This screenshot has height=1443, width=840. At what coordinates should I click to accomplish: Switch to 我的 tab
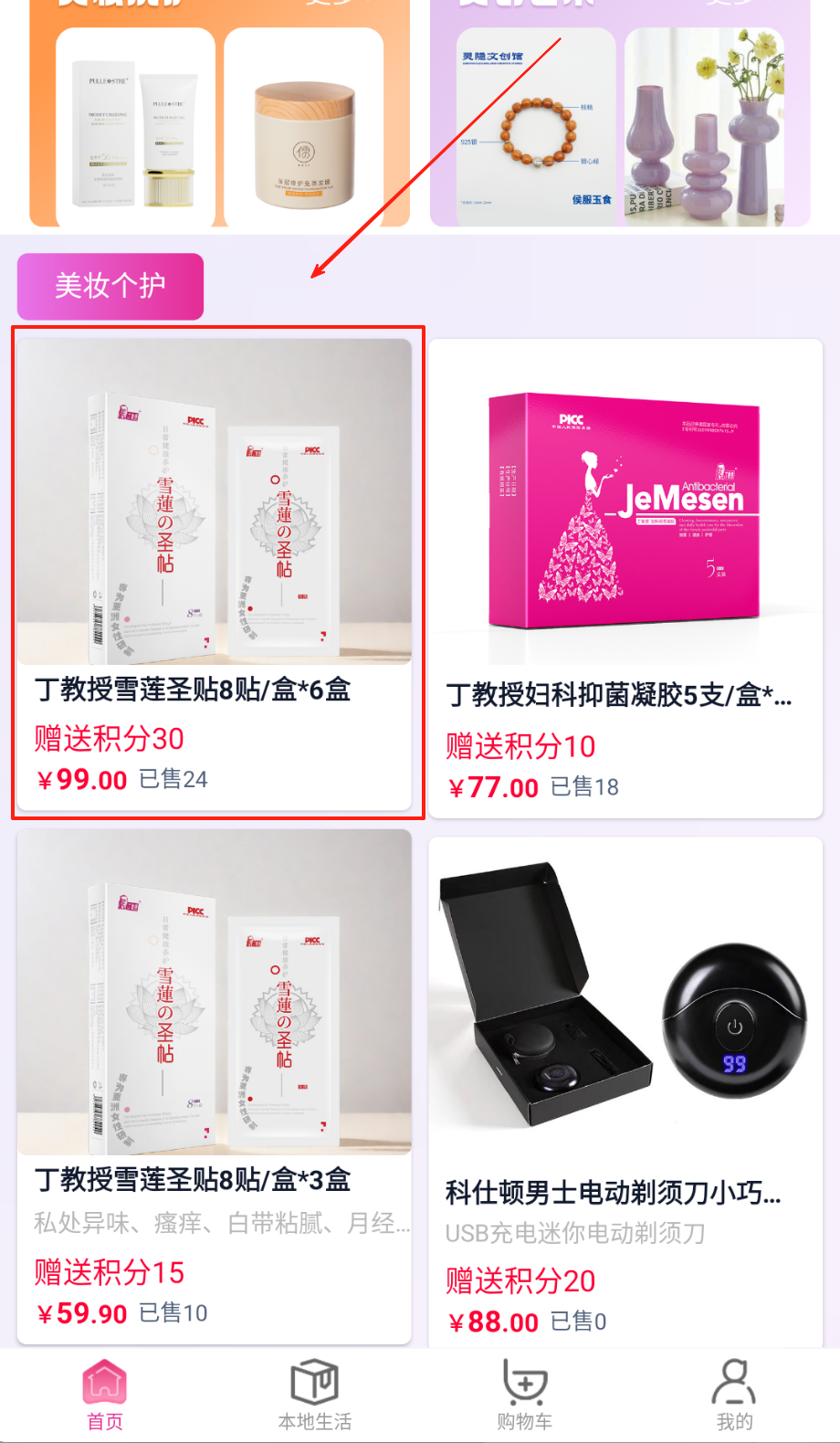pos(734,1395)
